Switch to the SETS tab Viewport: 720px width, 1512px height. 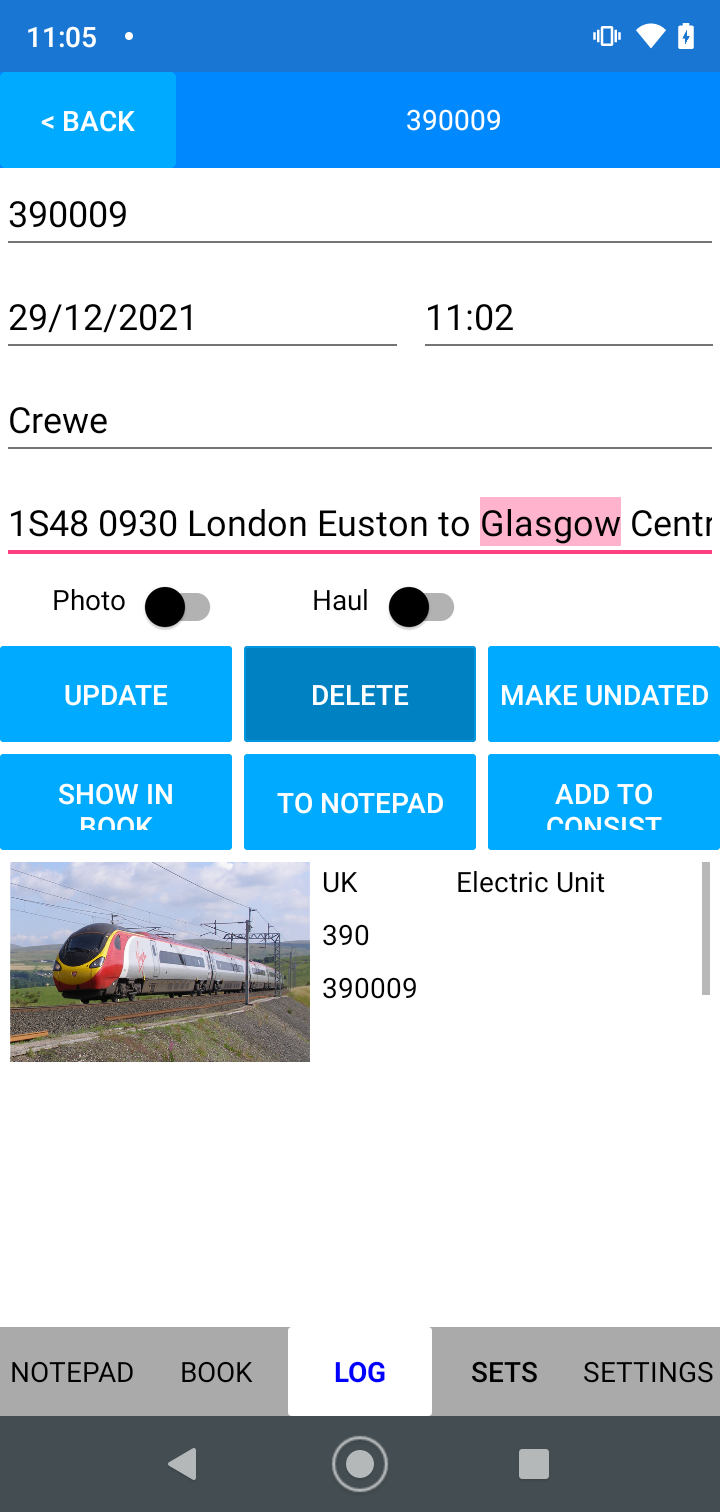tap(504, 1372)
